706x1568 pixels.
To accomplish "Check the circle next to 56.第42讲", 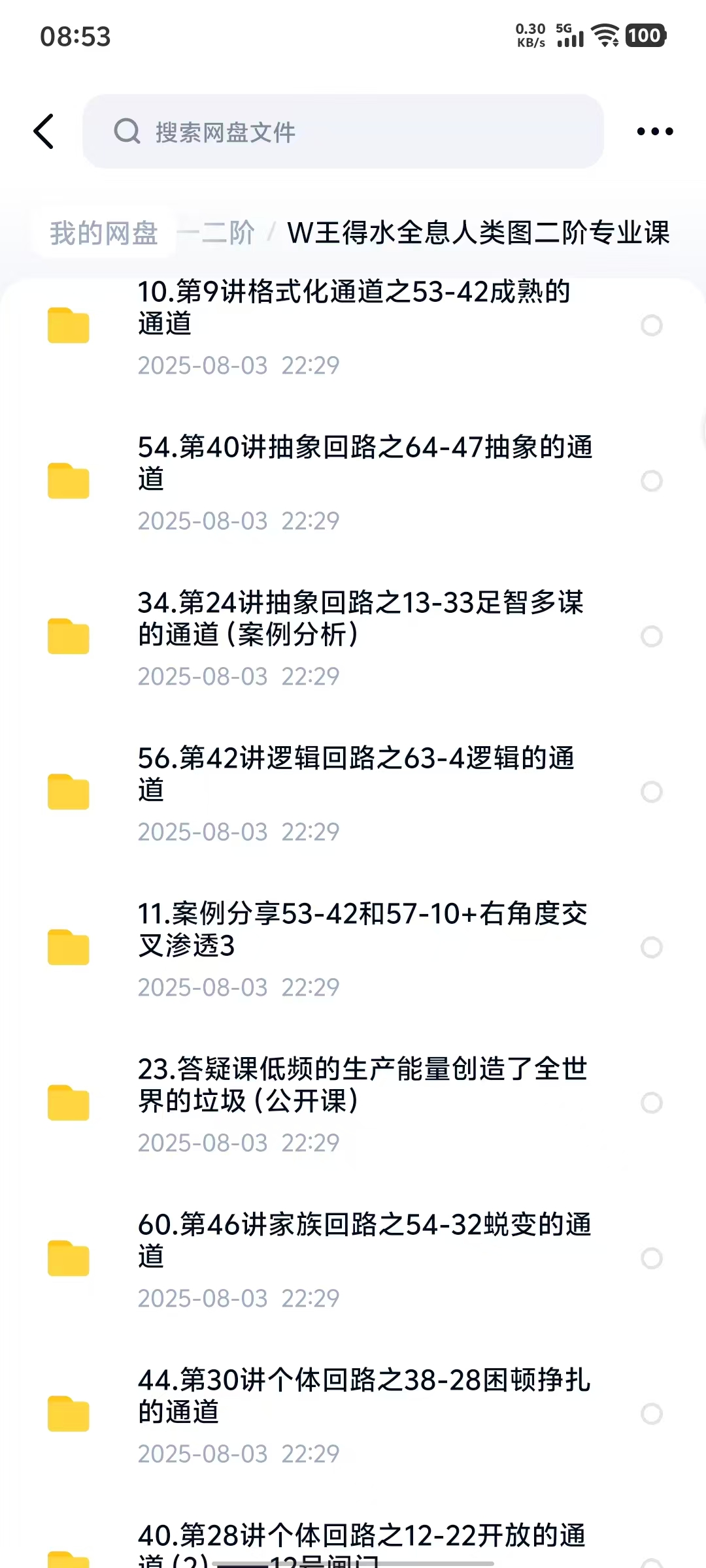I will tap(652, 792).
